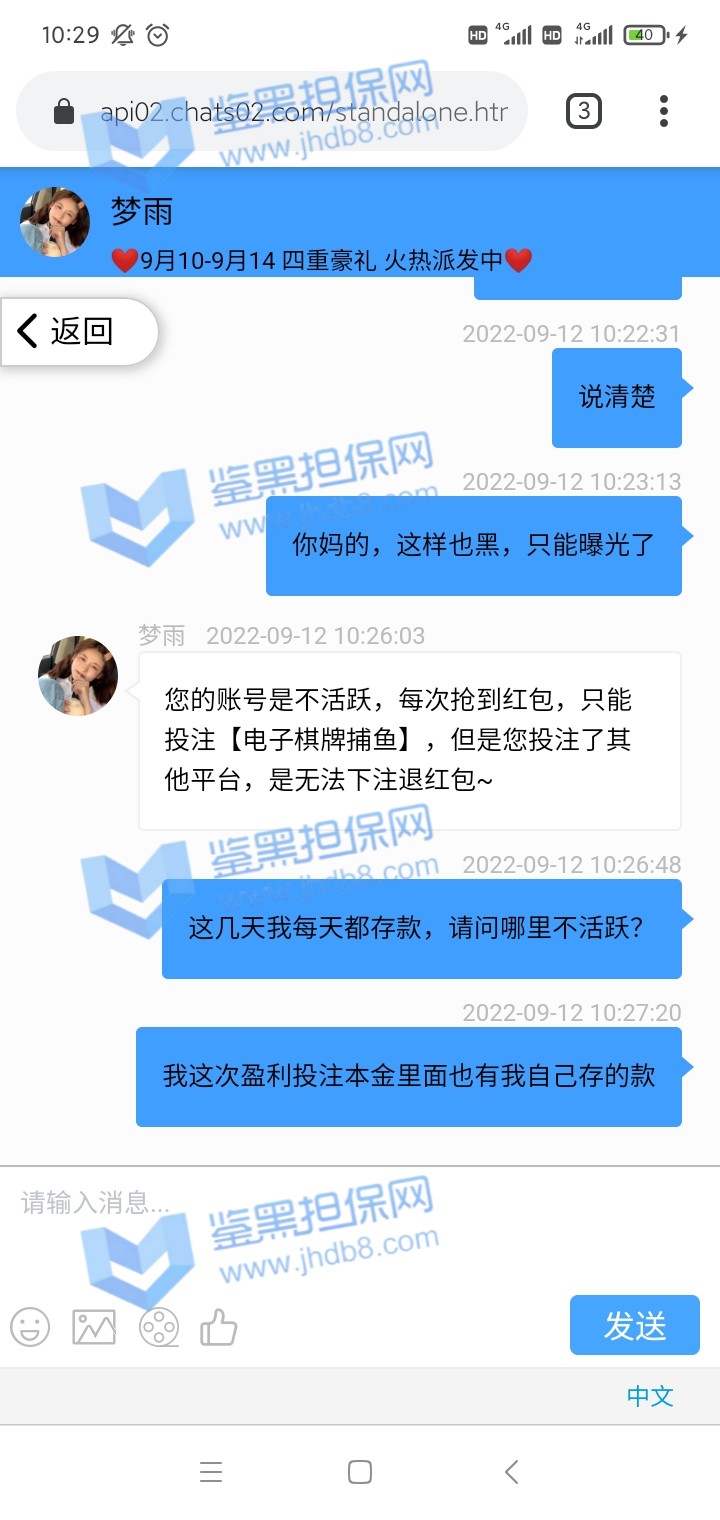Open the browser overflow menu
The image size is (720, 1520).
point(663,111)
